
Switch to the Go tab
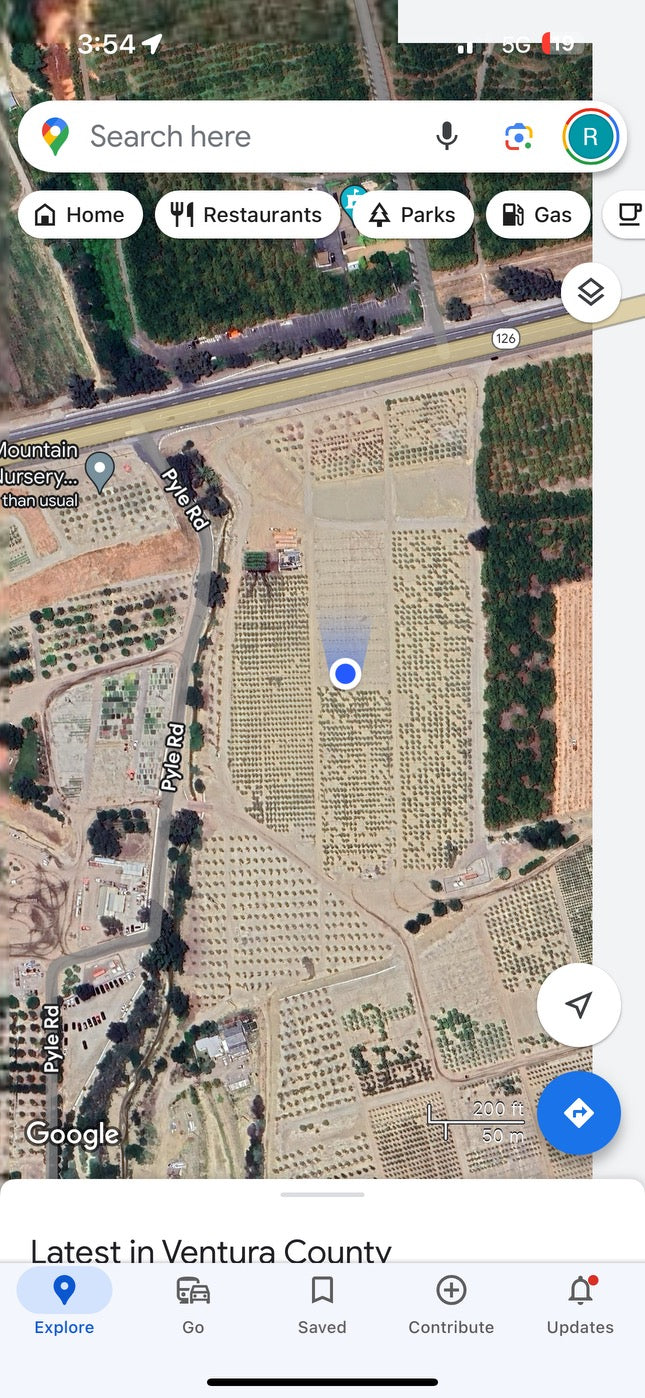click(x=193, y=1305)
